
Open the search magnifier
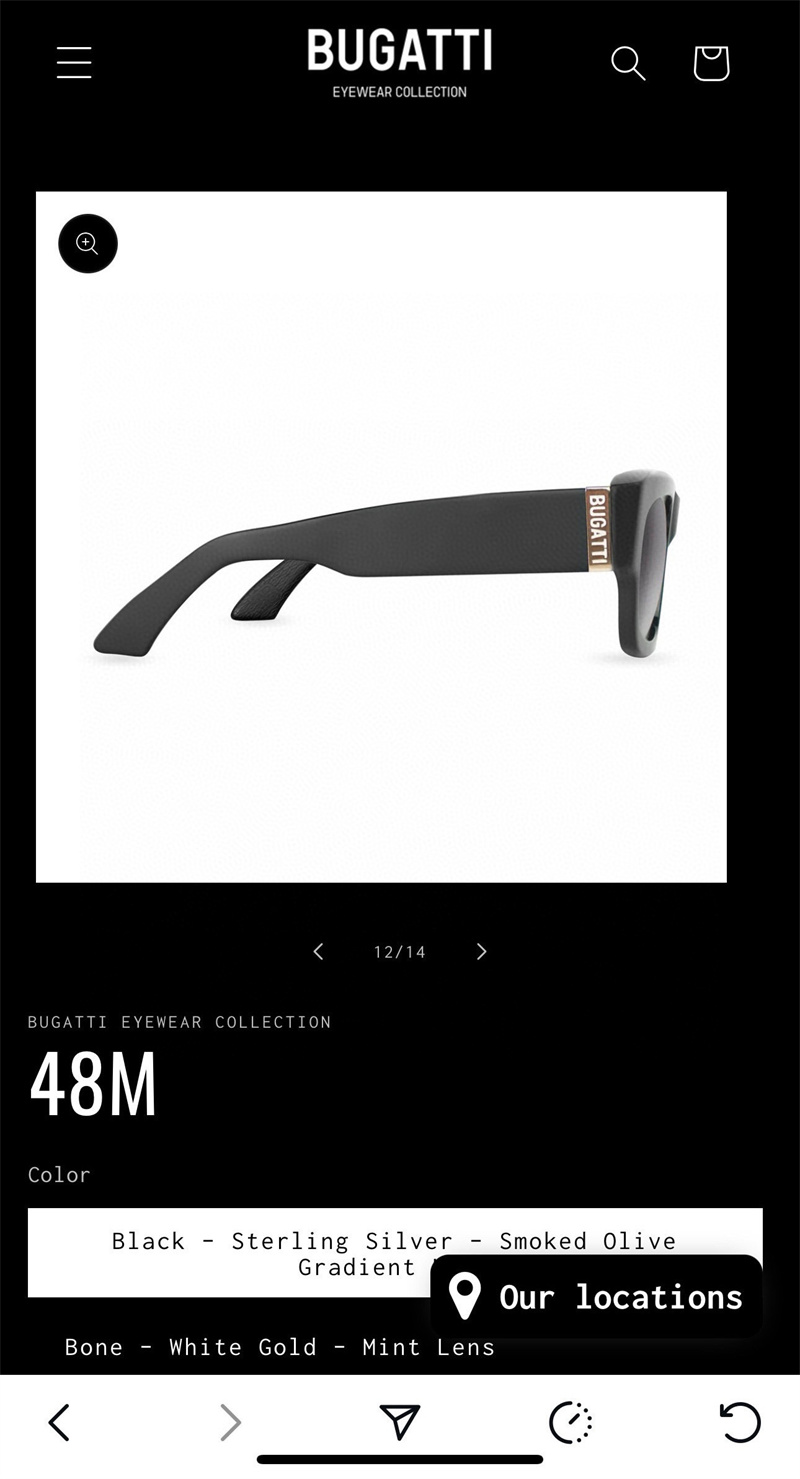628,63
